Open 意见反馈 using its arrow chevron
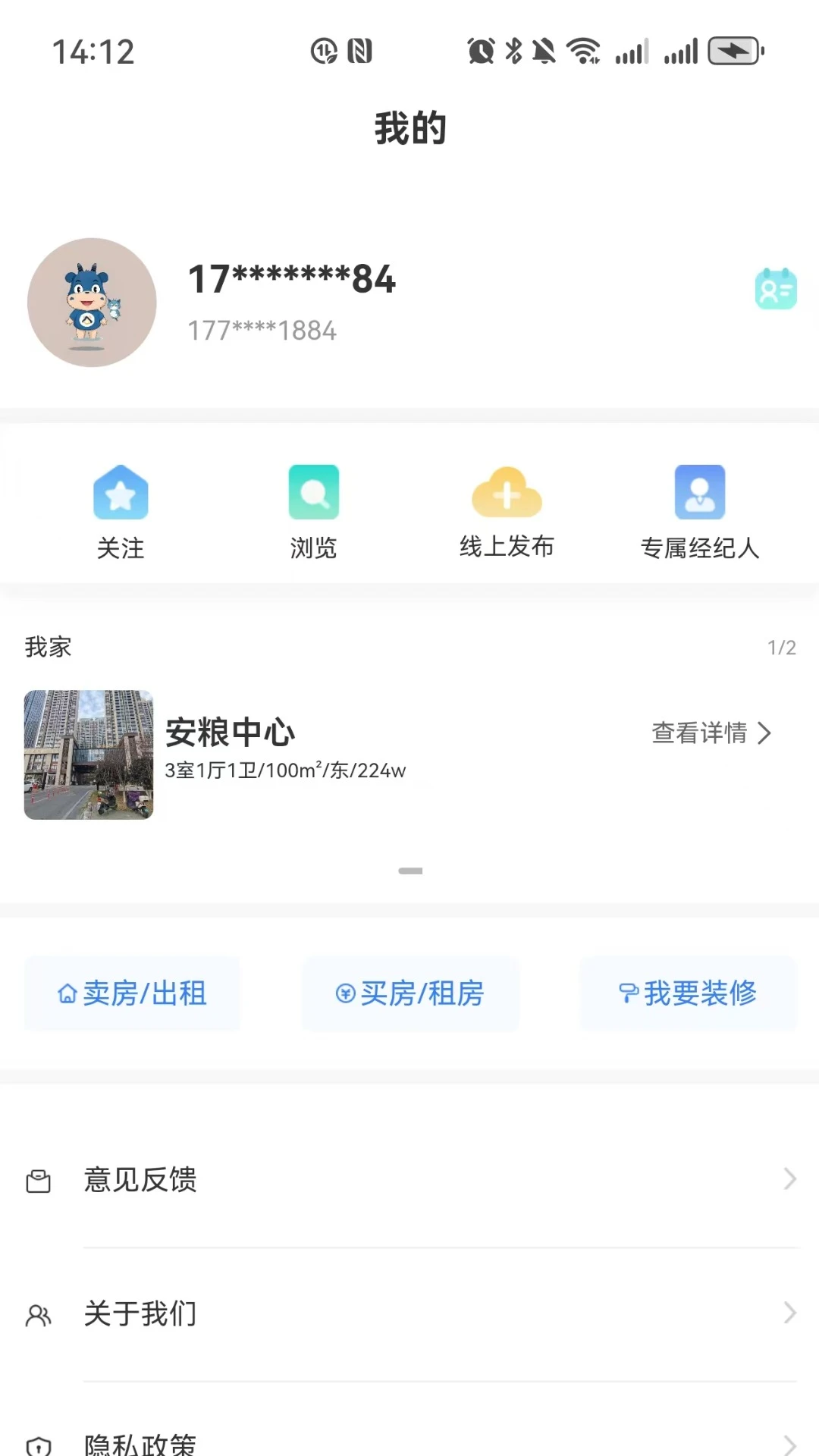819x1456 pixels. pos(789,1178)
